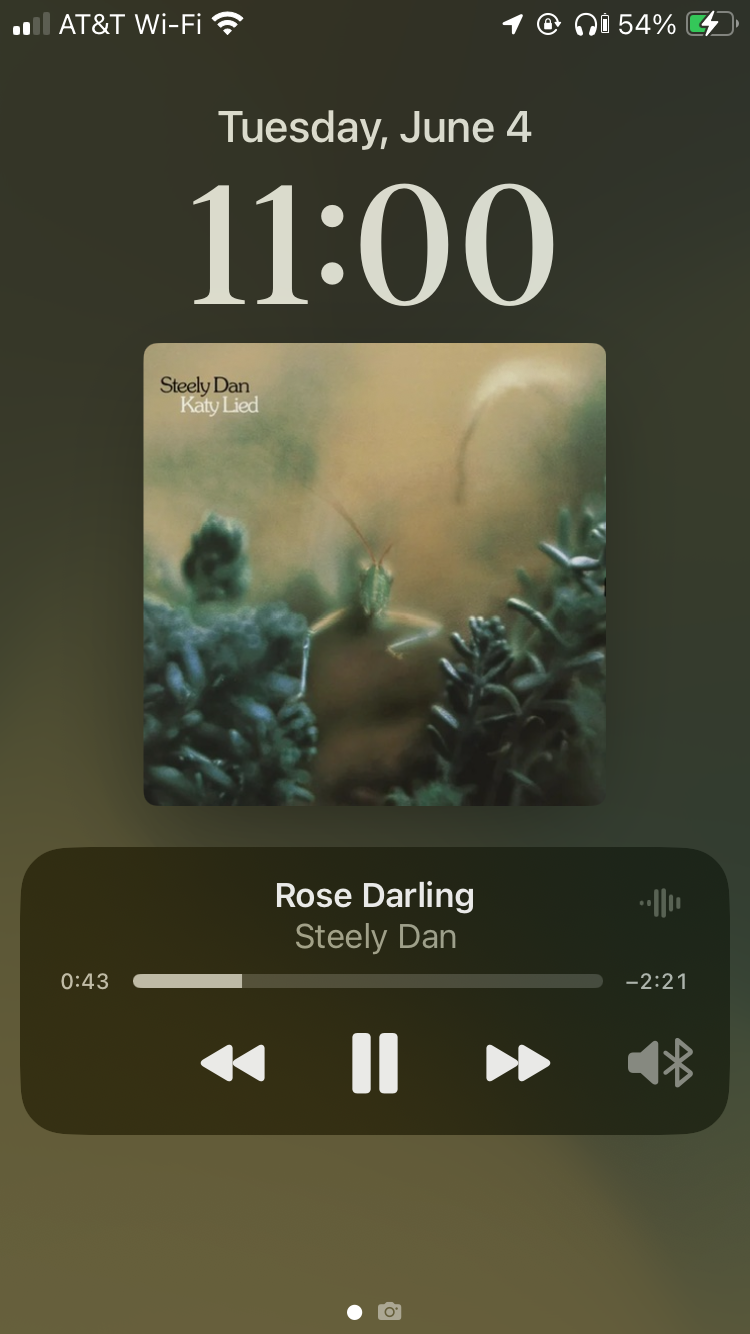Tap the camera page indicator icon
This screenshot has width=750, height=1334.
point(390,1311)
